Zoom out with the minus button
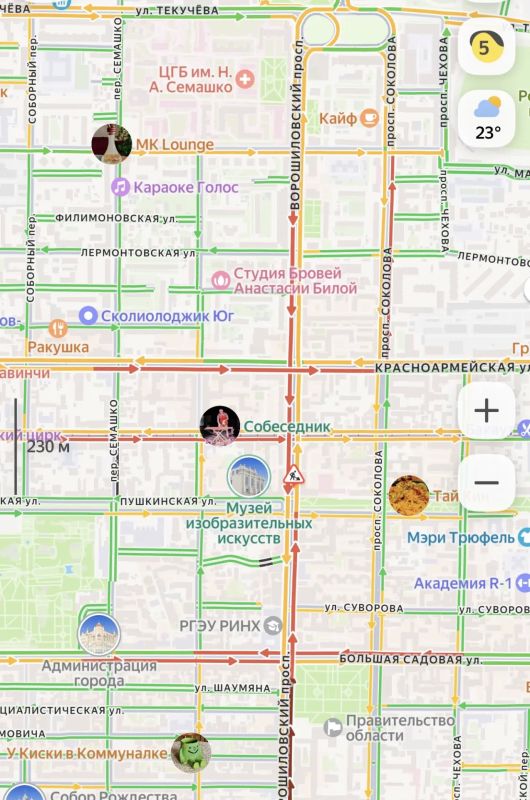 (x=486, y=482)
